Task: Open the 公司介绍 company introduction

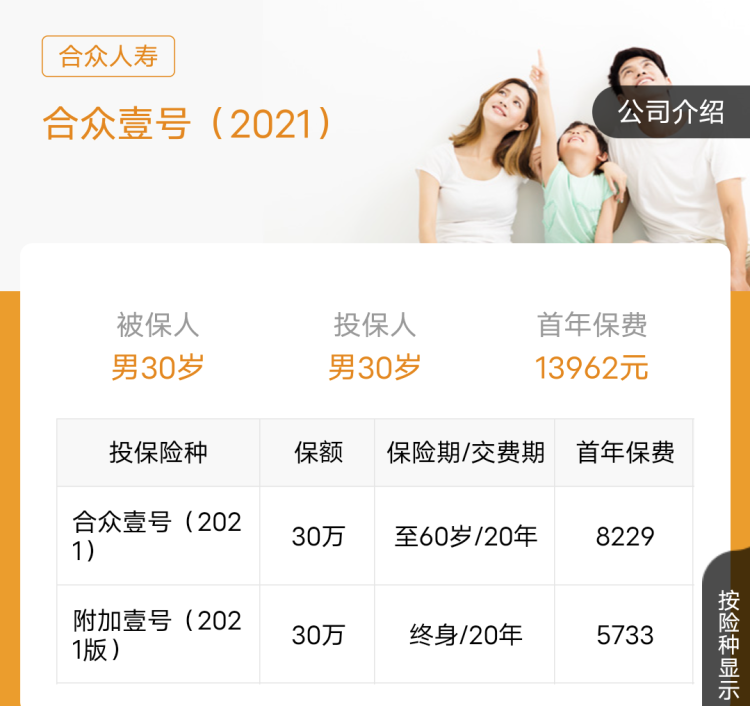Action: coord(671,112)
